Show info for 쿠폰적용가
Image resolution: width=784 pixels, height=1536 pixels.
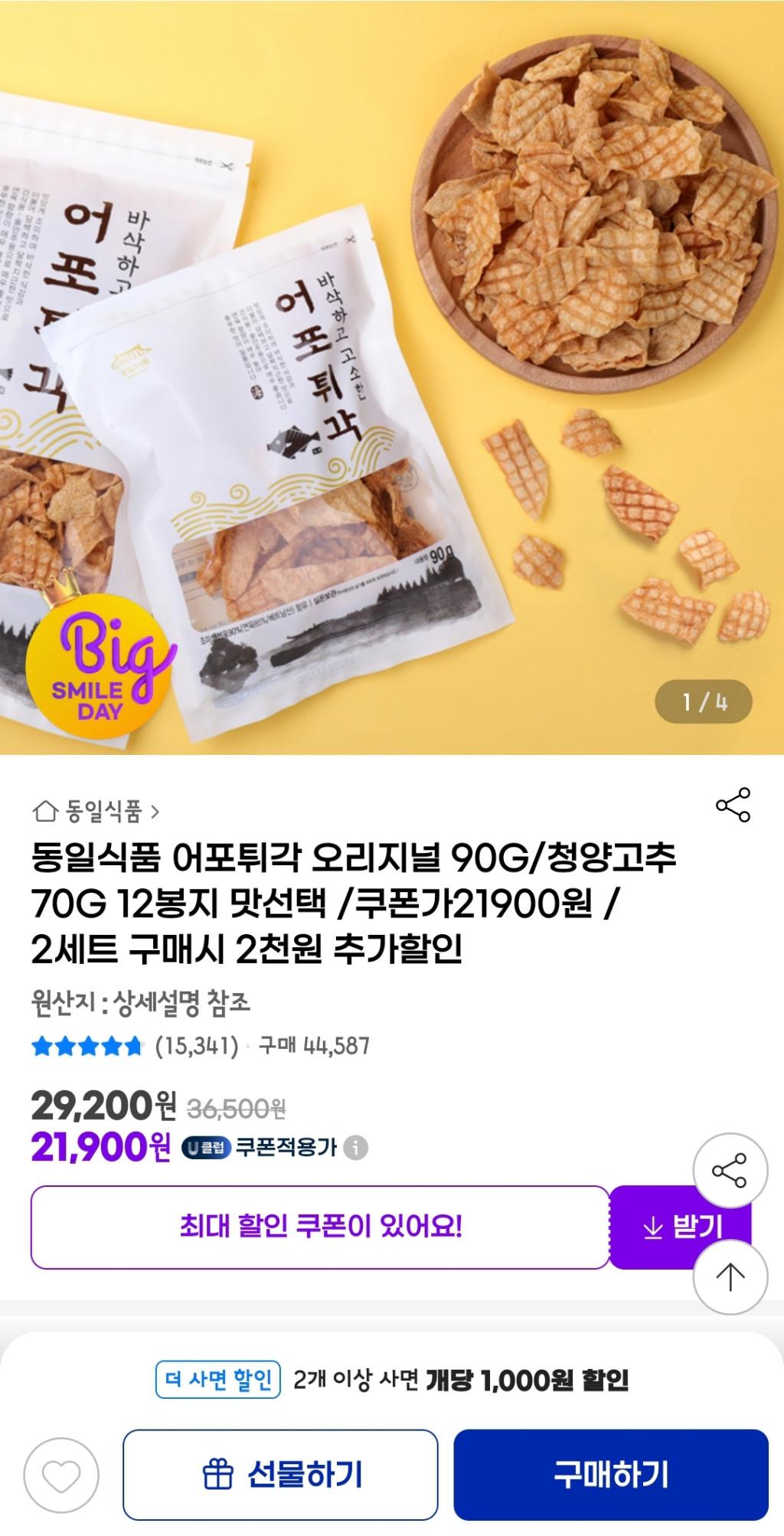point(355,1148)
